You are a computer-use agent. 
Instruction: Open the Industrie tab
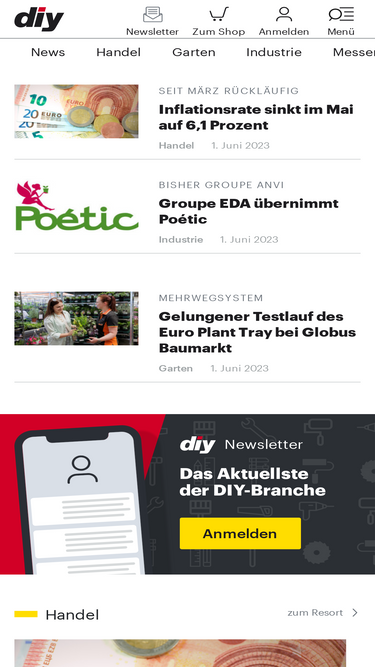coord(274,52)
